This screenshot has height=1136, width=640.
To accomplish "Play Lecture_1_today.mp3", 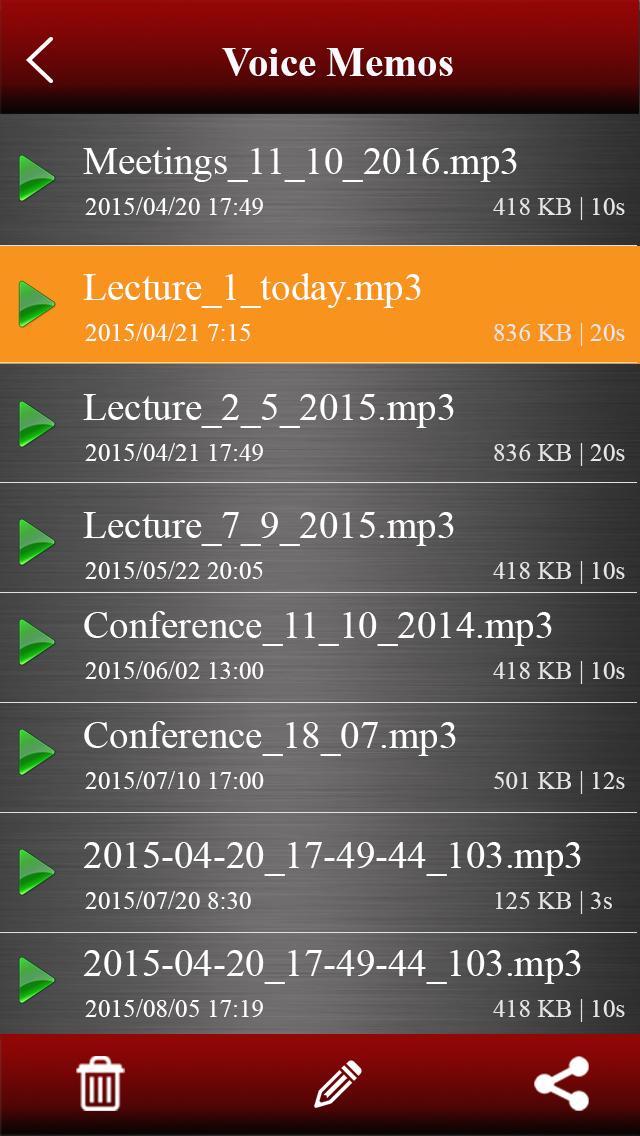I will 36,304.
